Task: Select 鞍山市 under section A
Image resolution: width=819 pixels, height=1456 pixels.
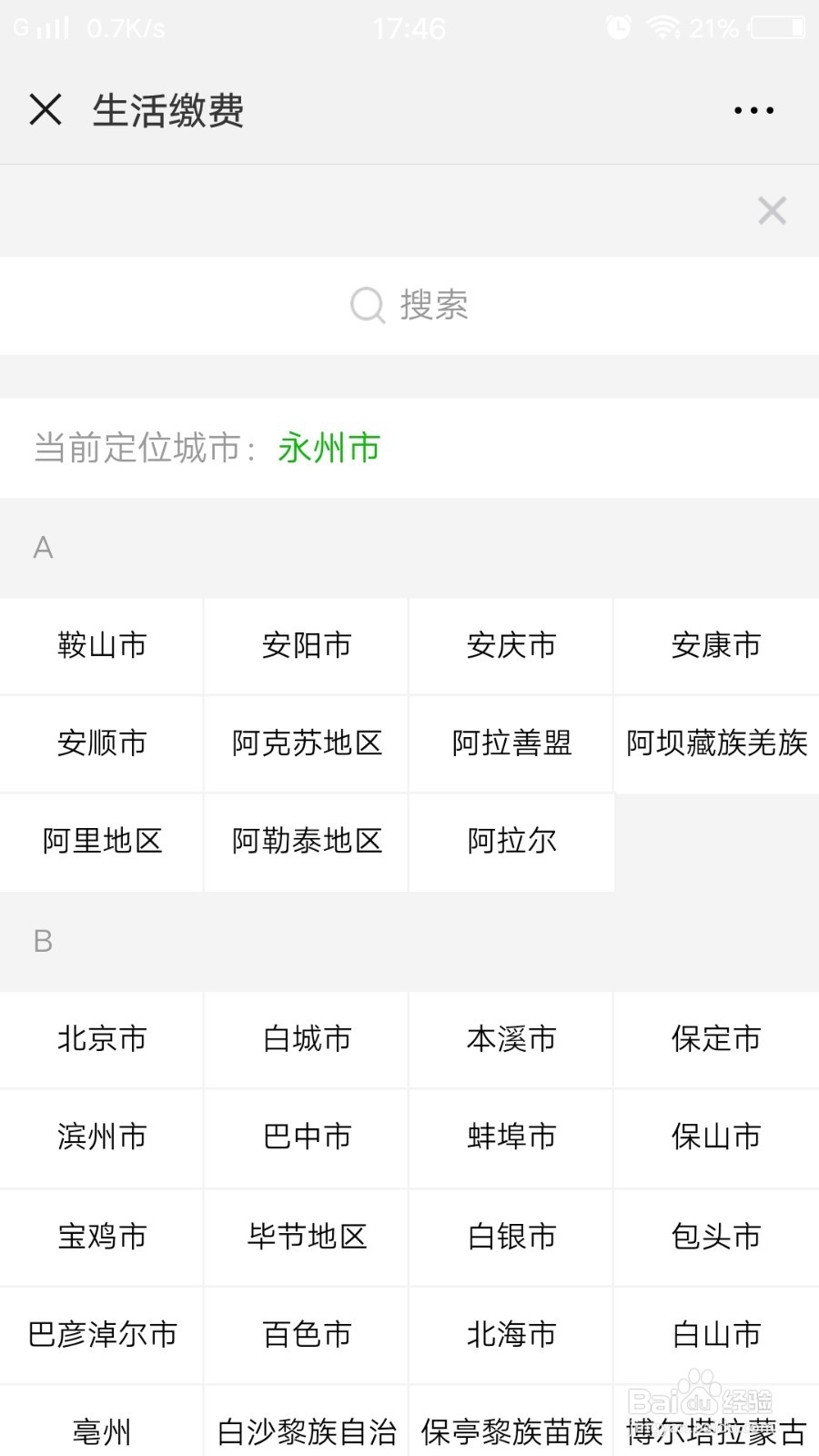Action: 101,646
